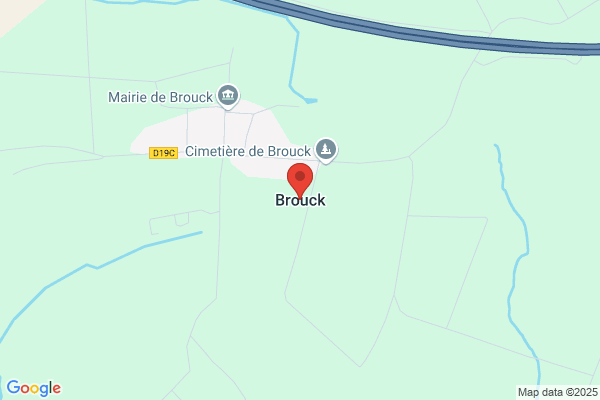Open the Mairie de Brouck place marker
This screenshot has height=400, width=600.
tap(228, 96)
